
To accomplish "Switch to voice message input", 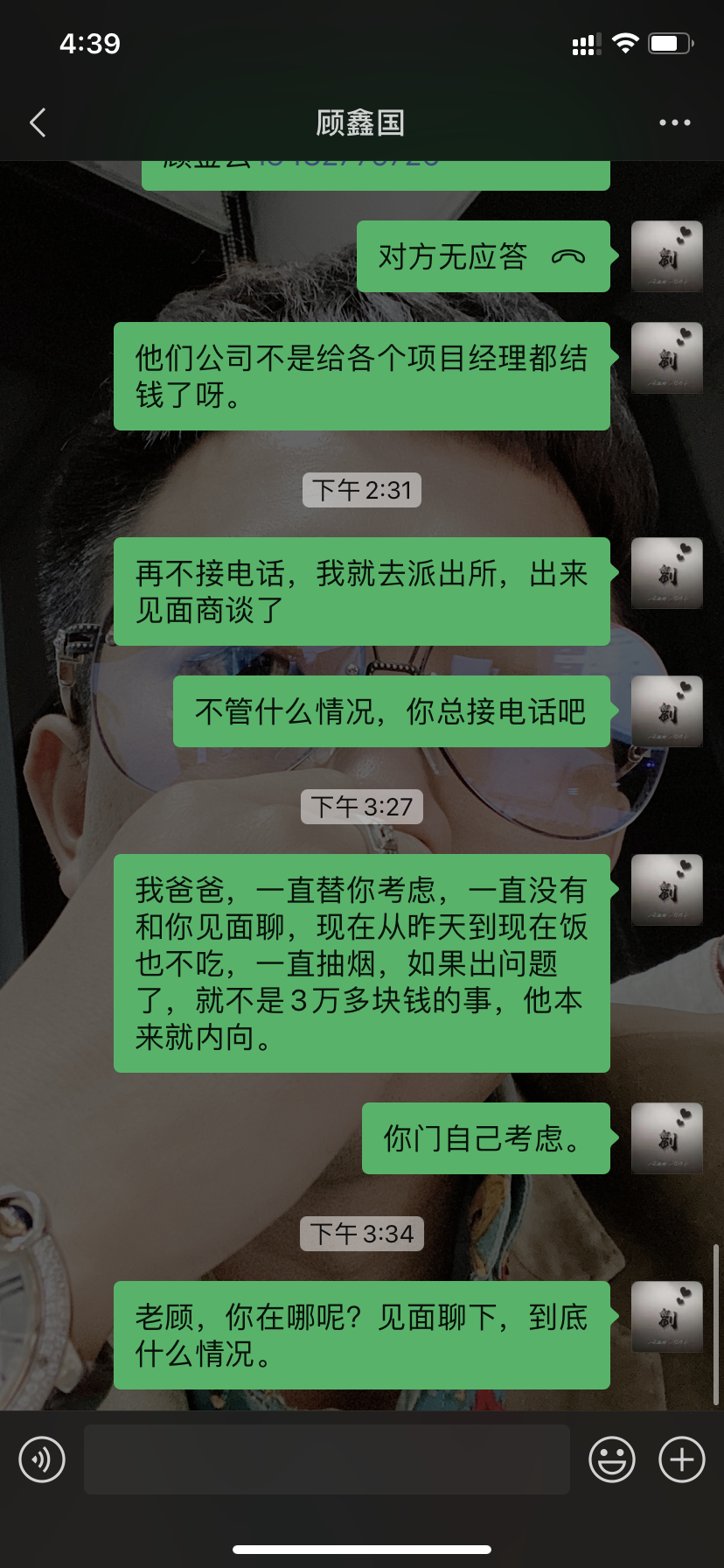I will click(x=42, y=1459).
